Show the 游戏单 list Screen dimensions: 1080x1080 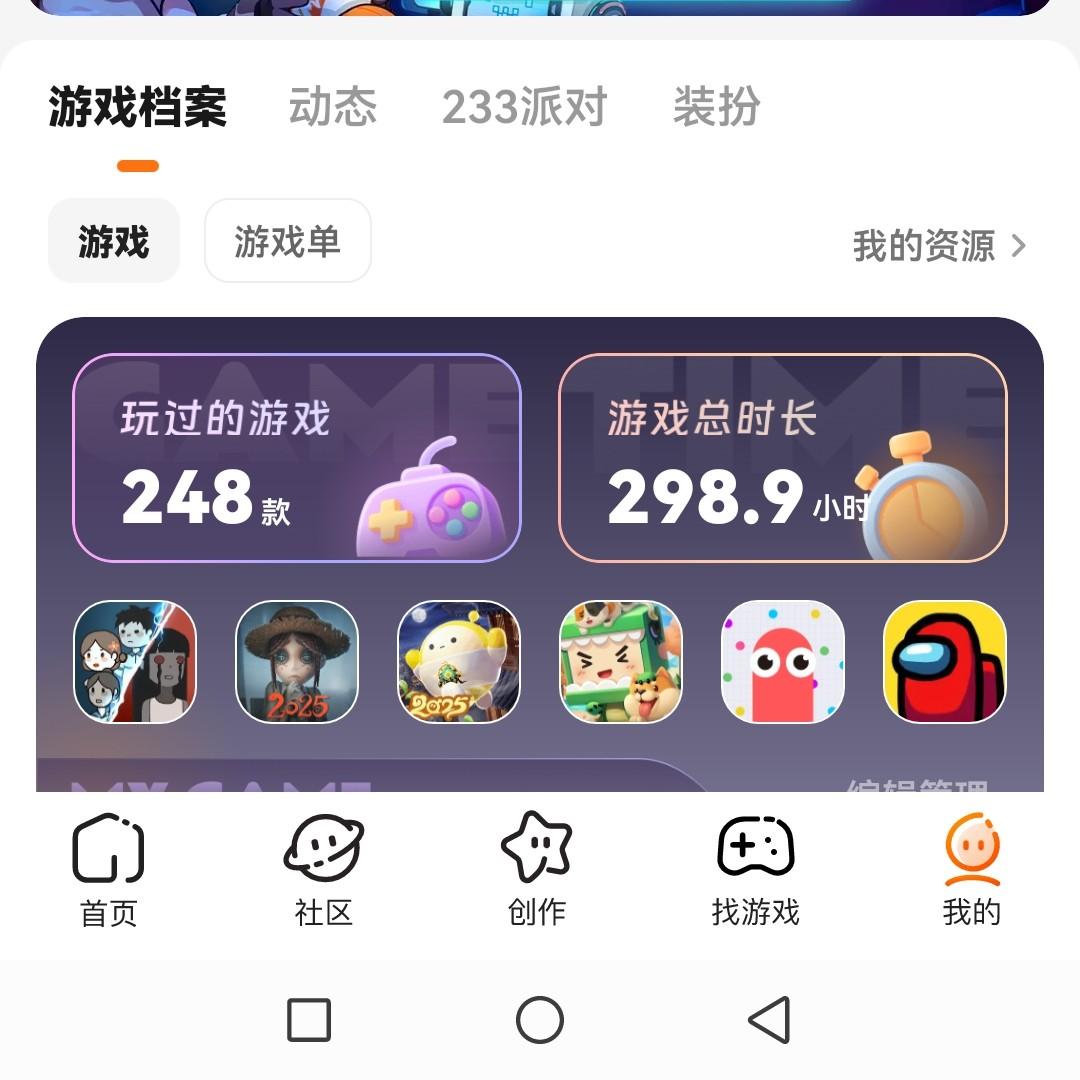288,241
